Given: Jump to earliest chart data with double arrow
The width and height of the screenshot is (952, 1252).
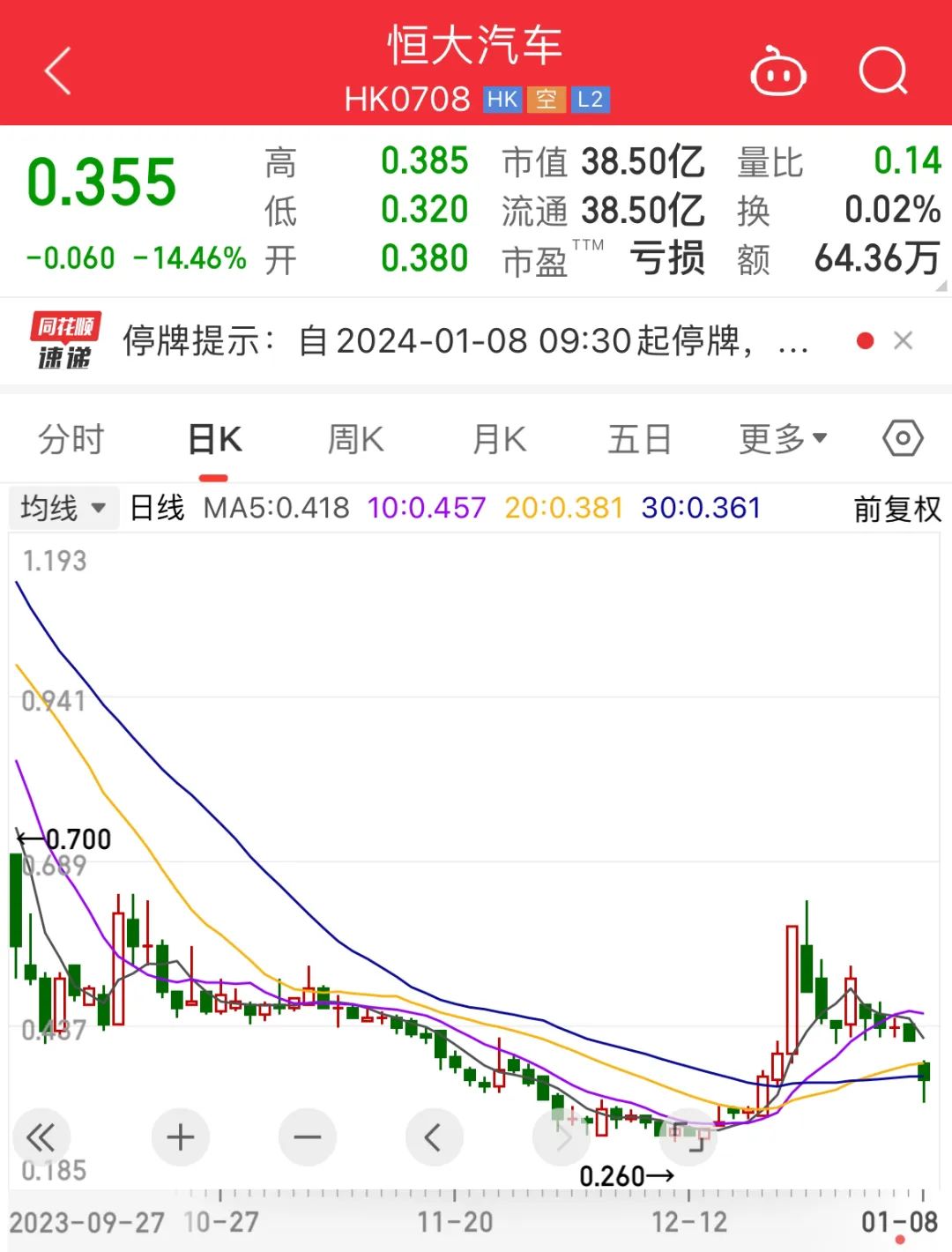Looking at the screenshot, I should coord(41,1137).
